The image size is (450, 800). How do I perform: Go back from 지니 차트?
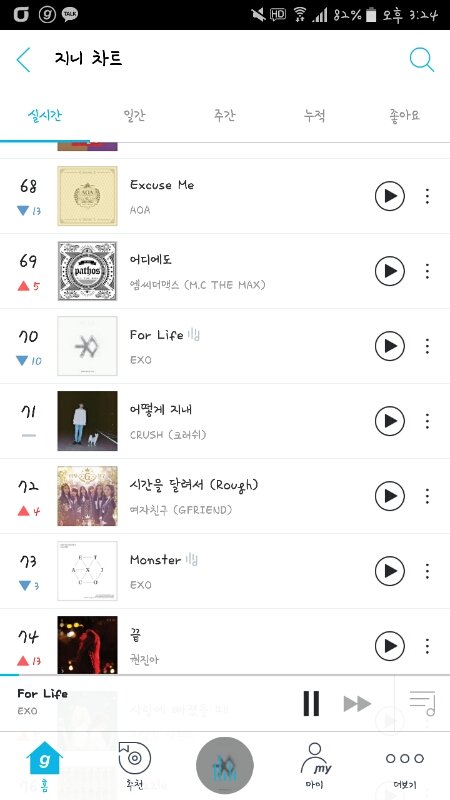coord(23,60)
